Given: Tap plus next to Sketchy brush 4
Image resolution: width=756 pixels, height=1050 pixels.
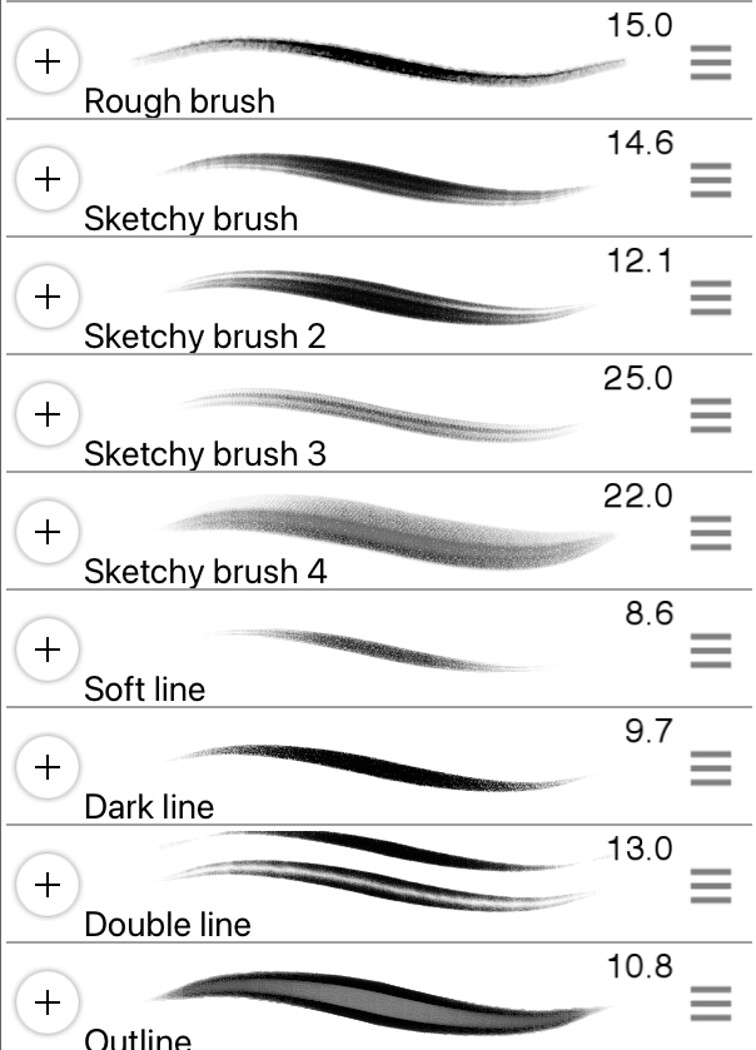Looking at the screenshot, I should pyautogui.click(x=47, y=532).
